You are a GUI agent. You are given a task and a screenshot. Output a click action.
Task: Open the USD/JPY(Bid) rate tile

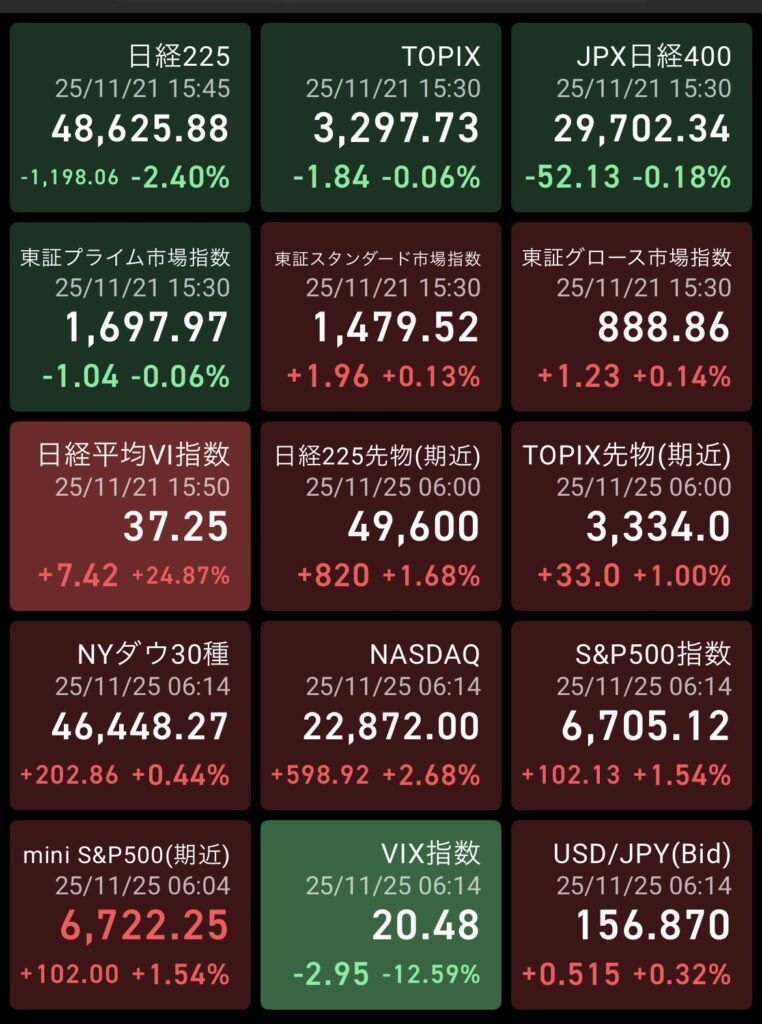pos(631,915)
